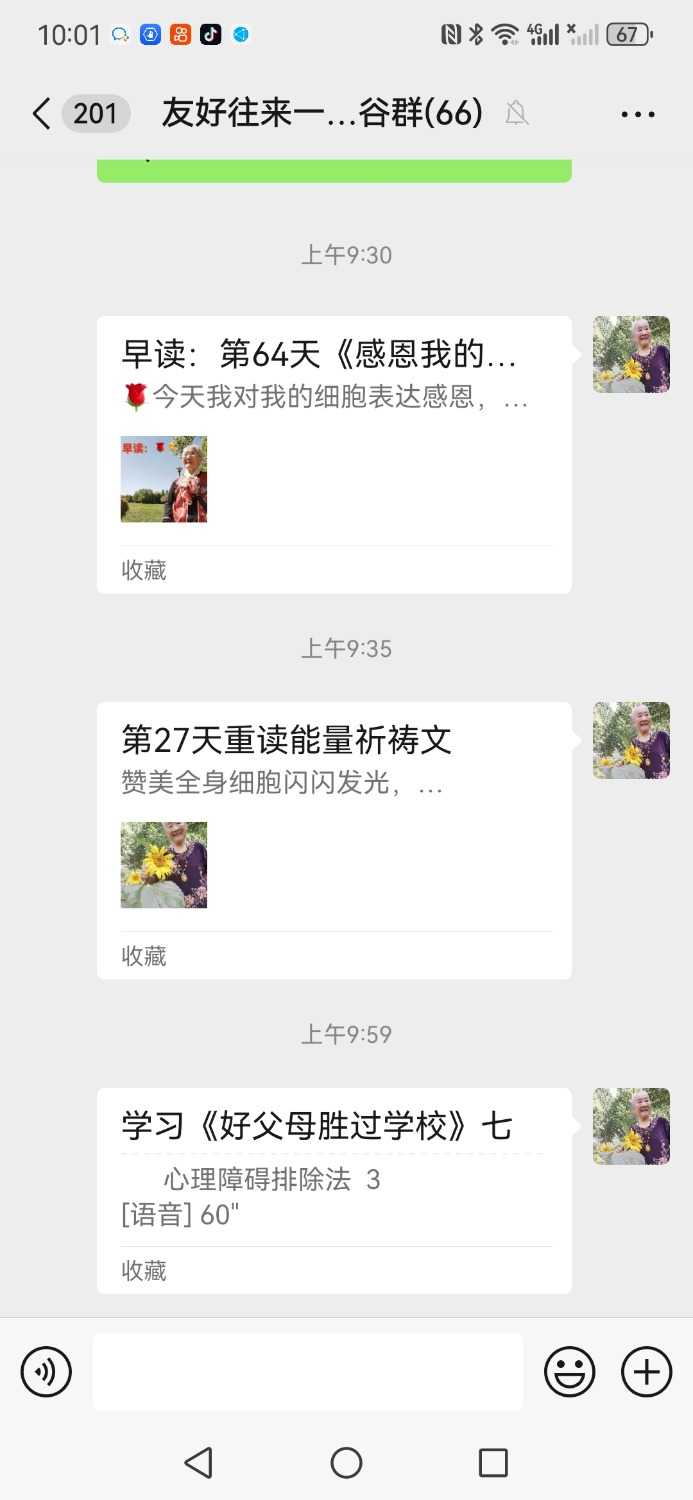View sender avatar beside the 9:35 message
693x1500 pixels.
[x=631, y=741]
